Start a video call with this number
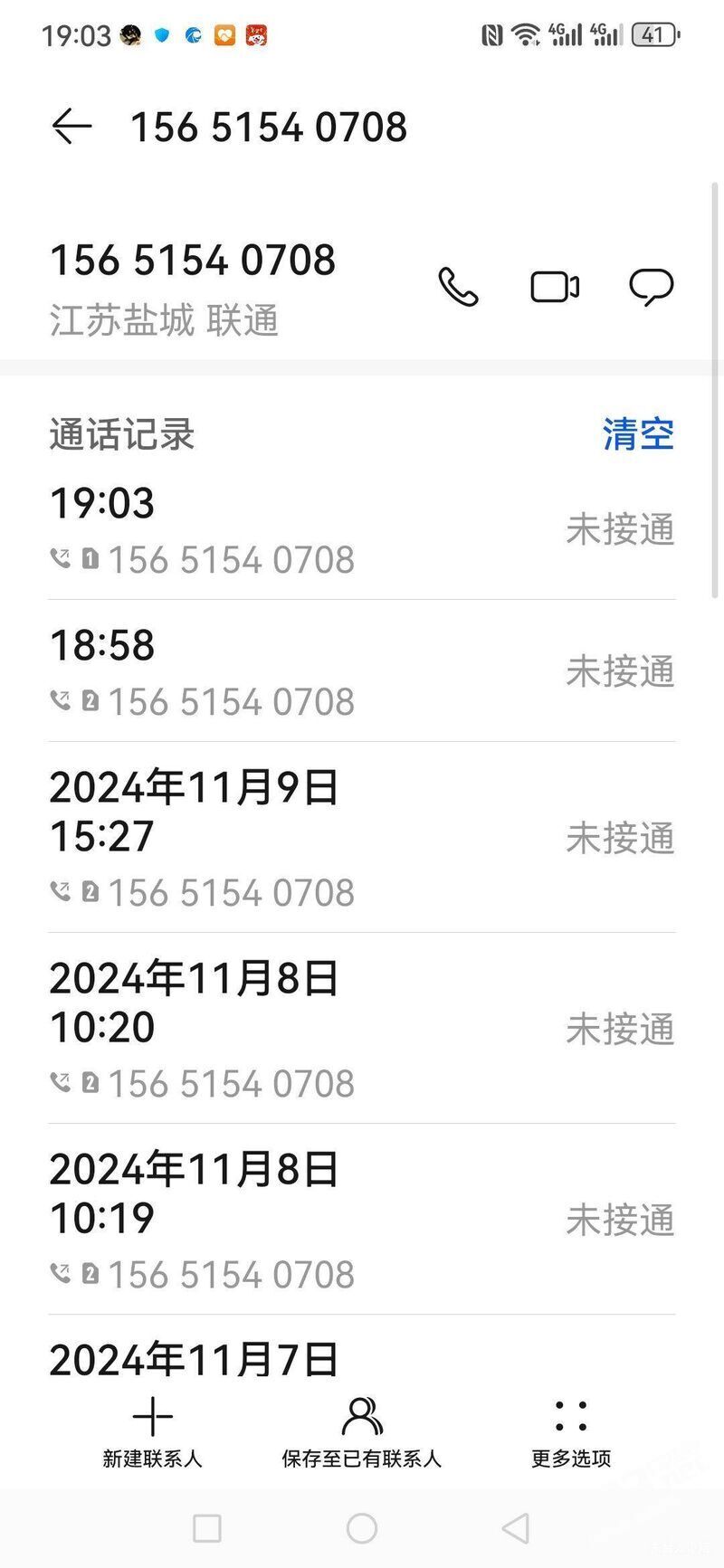 pyautogui.click(x=555, y=287)
